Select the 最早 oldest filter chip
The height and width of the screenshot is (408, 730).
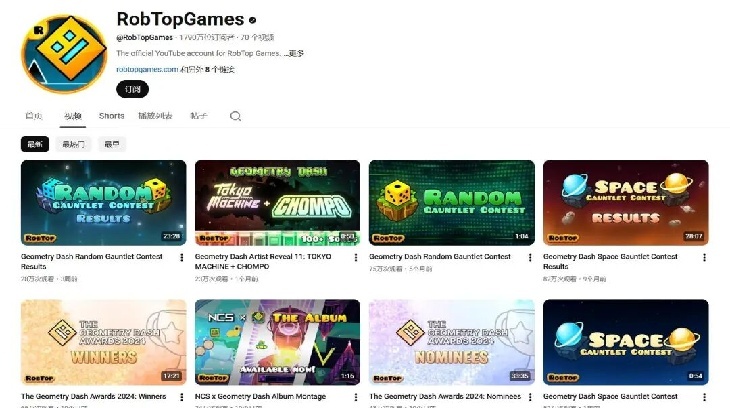pyautogui.click(x=112, y=144)
